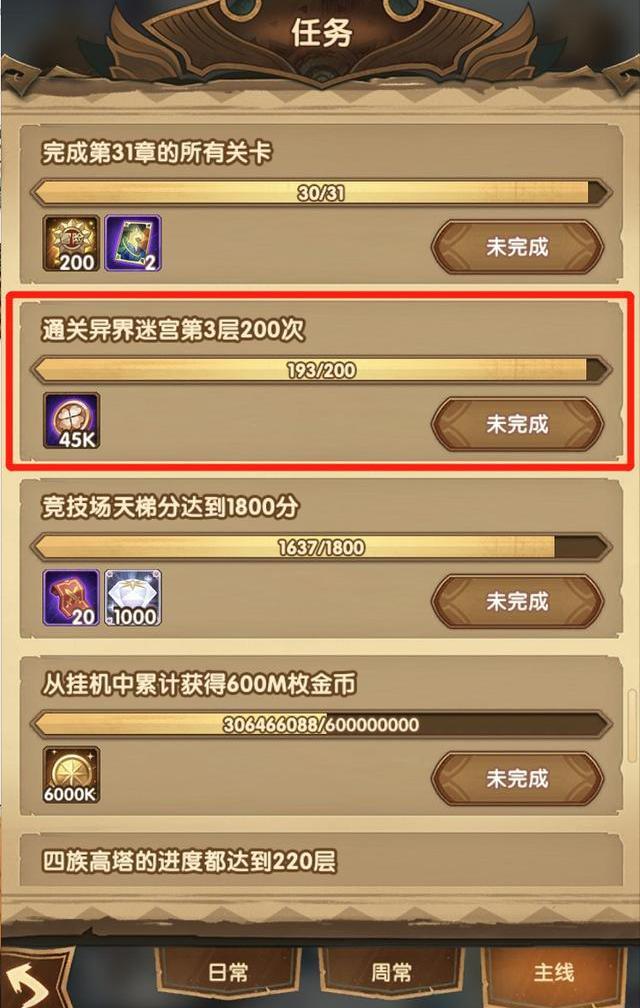View the card reward with quantity 2
Viewport: 640px width, 1008px height.
[132, 243]
